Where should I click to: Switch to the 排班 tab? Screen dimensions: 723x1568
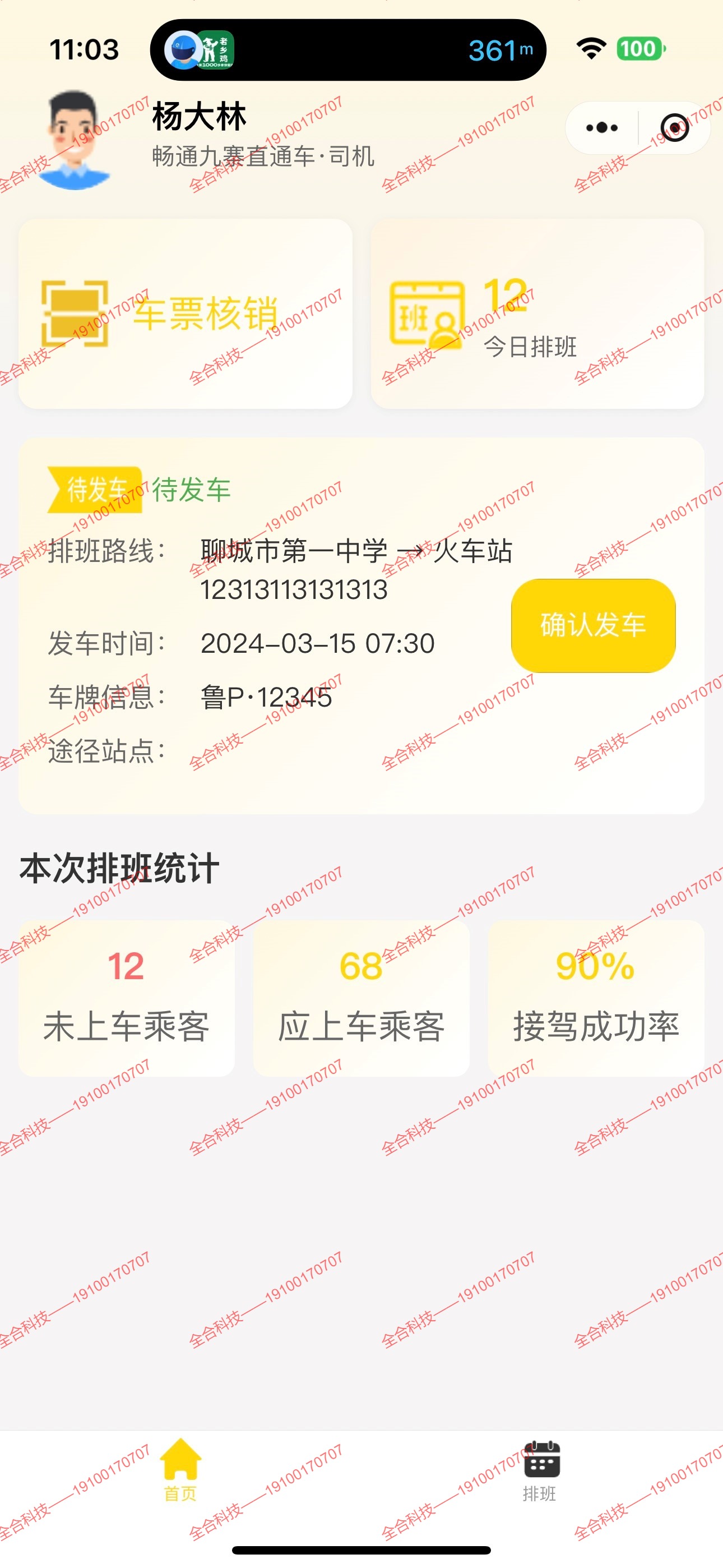coord(540,1469)
